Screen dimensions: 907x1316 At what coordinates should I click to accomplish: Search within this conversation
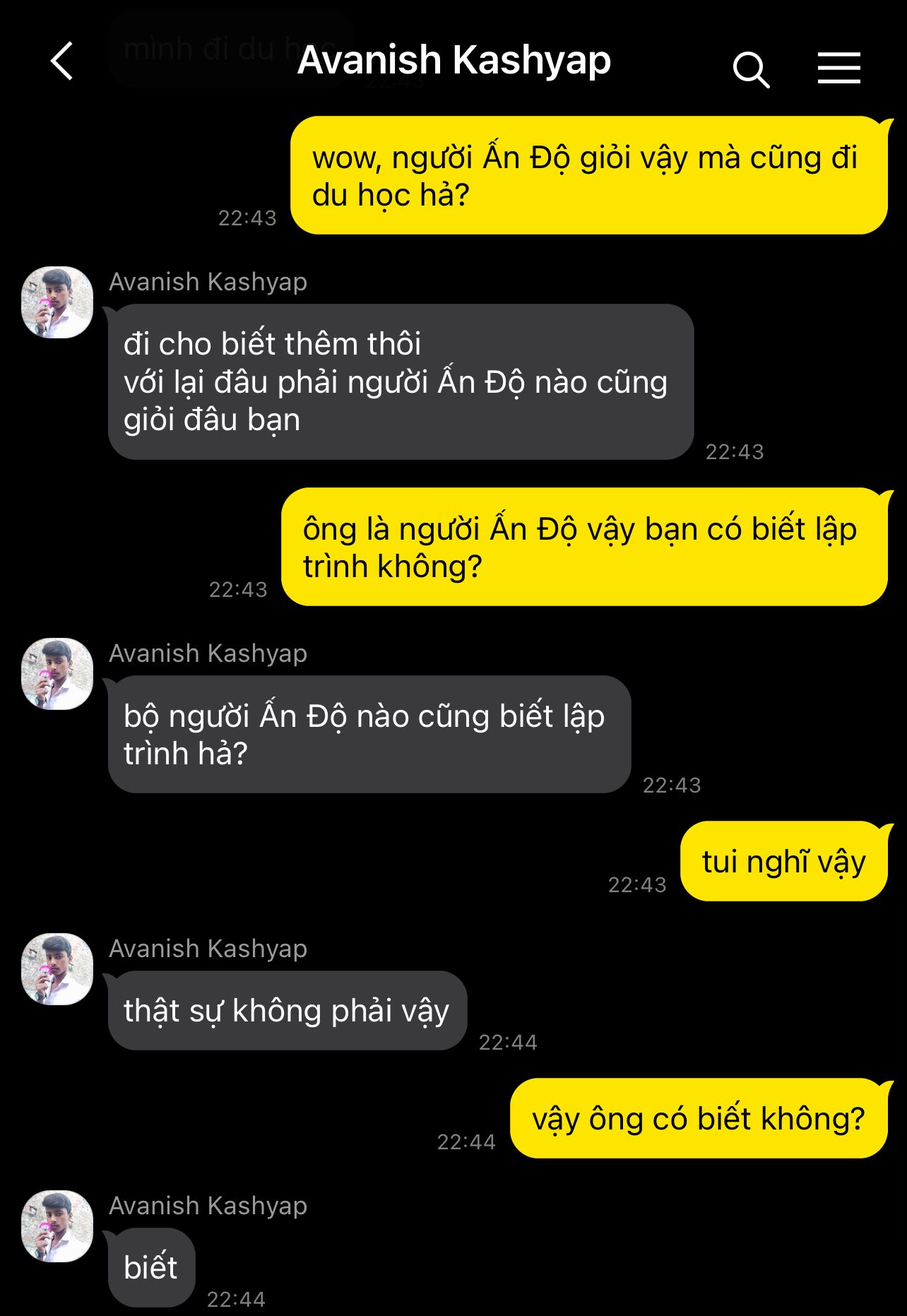(x=751, y=69)
